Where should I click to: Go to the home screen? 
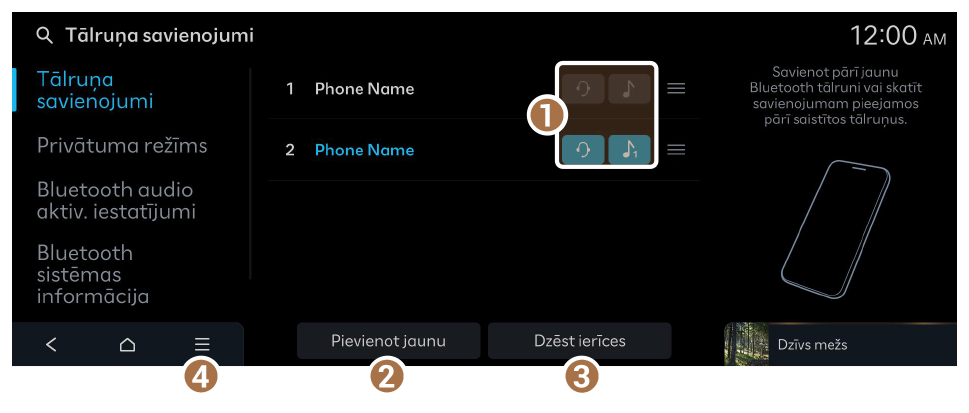coord(127,345)
